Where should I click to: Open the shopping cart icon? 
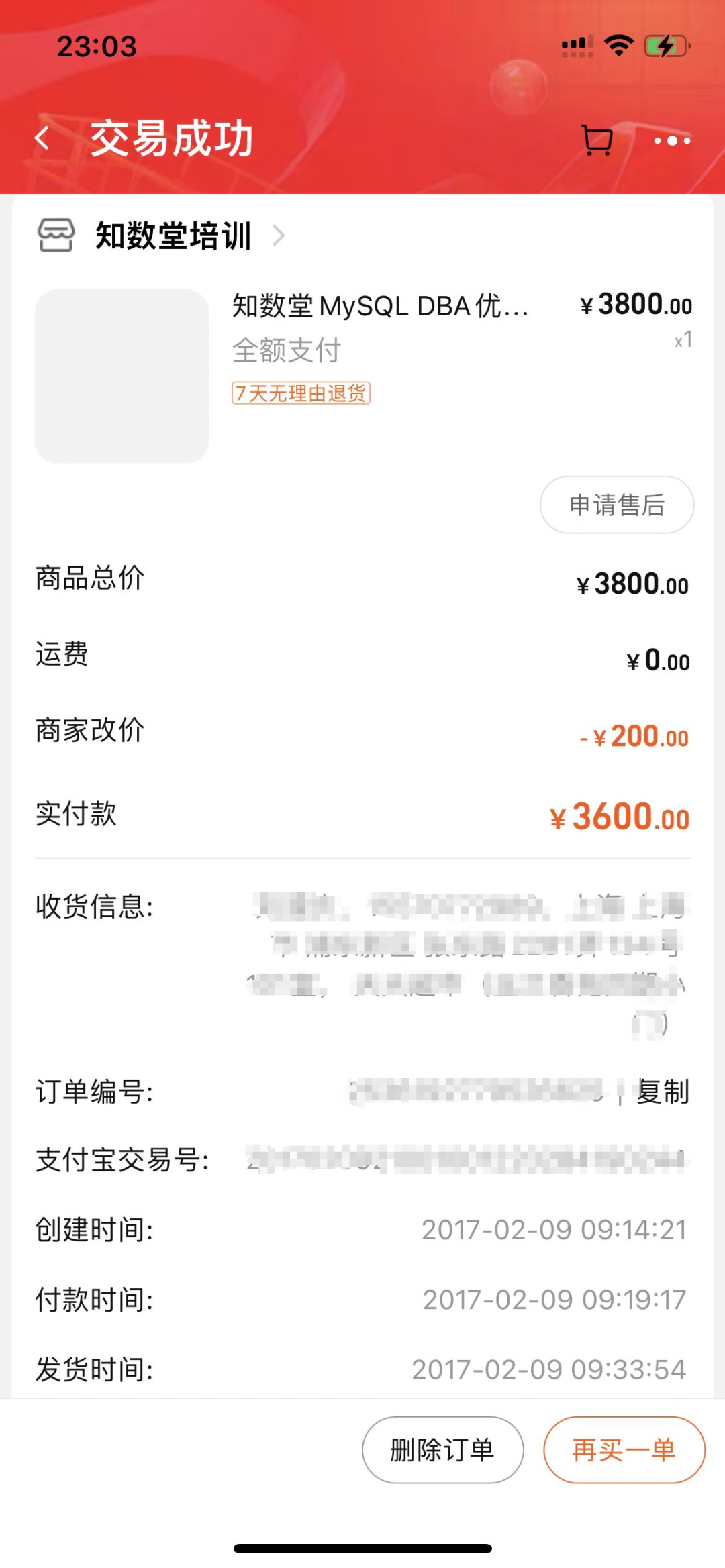(597, 140)
